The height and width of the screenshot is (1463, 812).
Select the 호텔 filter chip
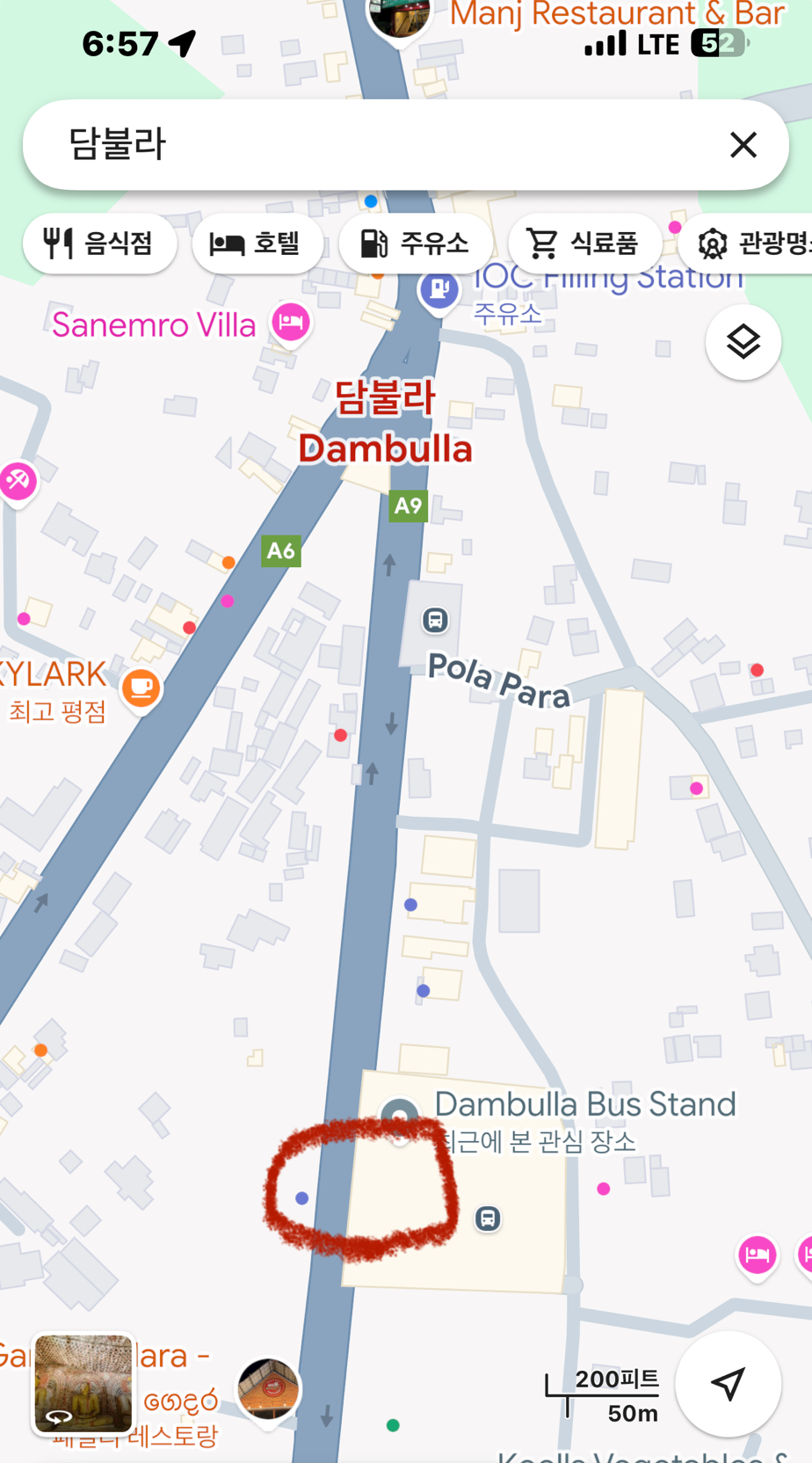(256, 243)
